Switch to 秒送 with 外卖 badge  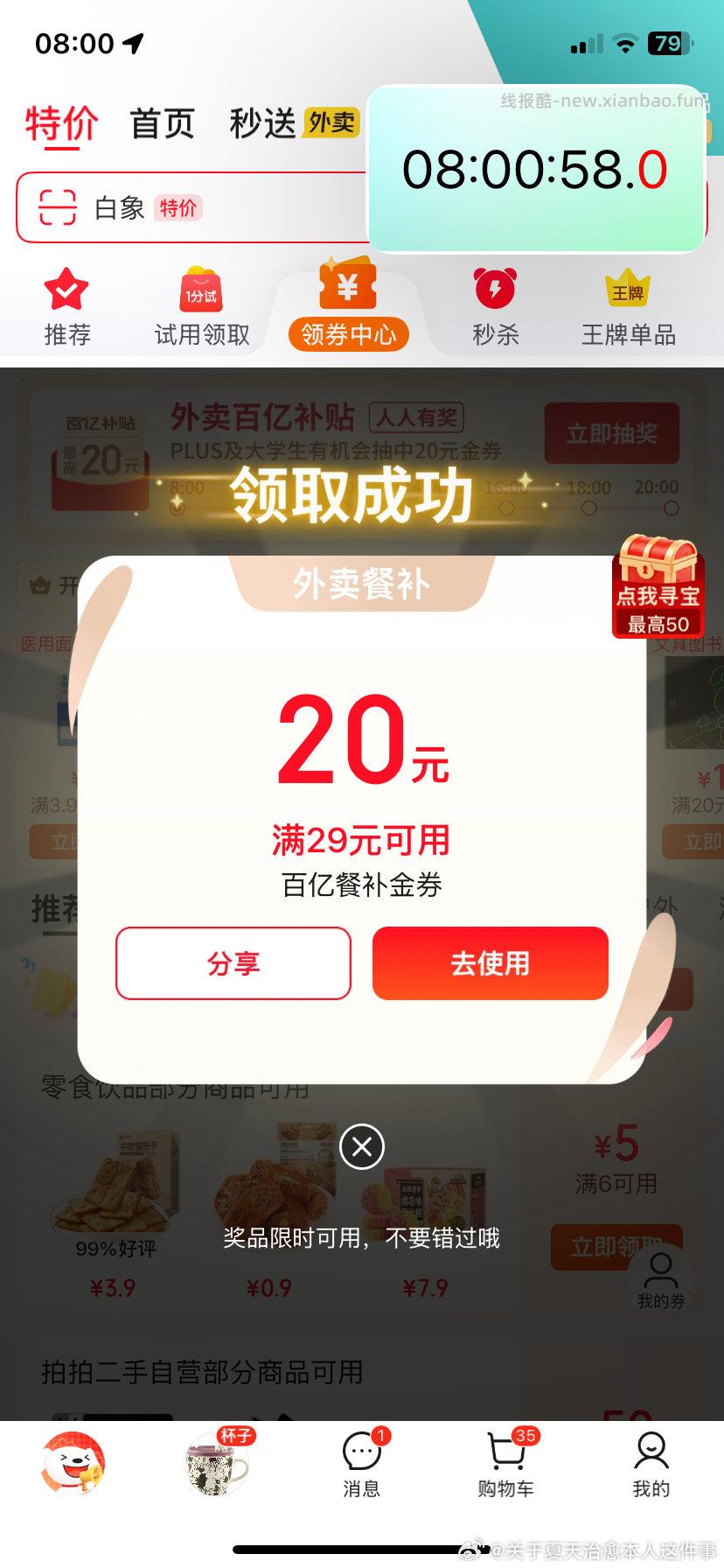tap(262, 122)
